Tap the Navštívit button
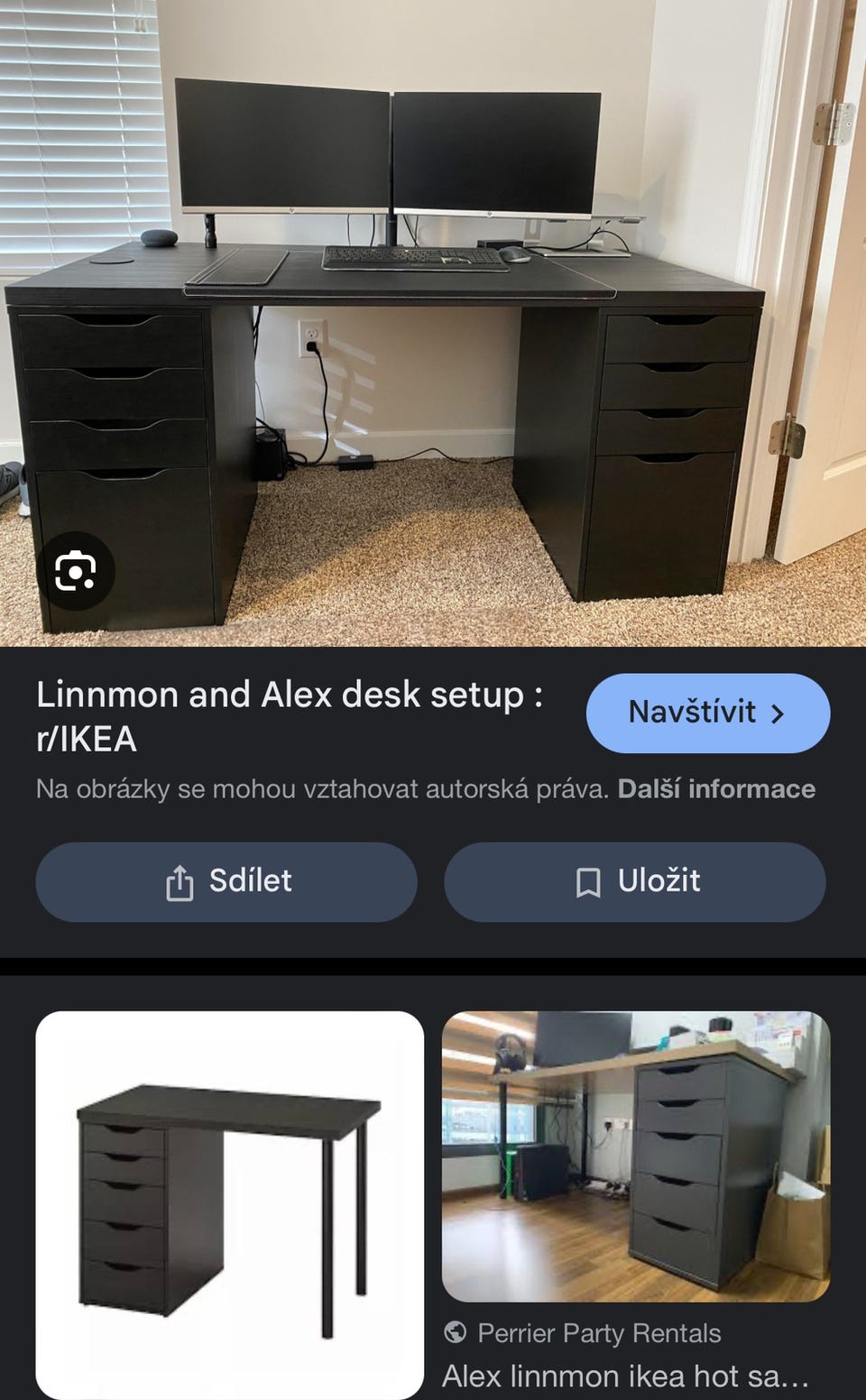This screenshot has height=1400, width=866. [707, 713]
